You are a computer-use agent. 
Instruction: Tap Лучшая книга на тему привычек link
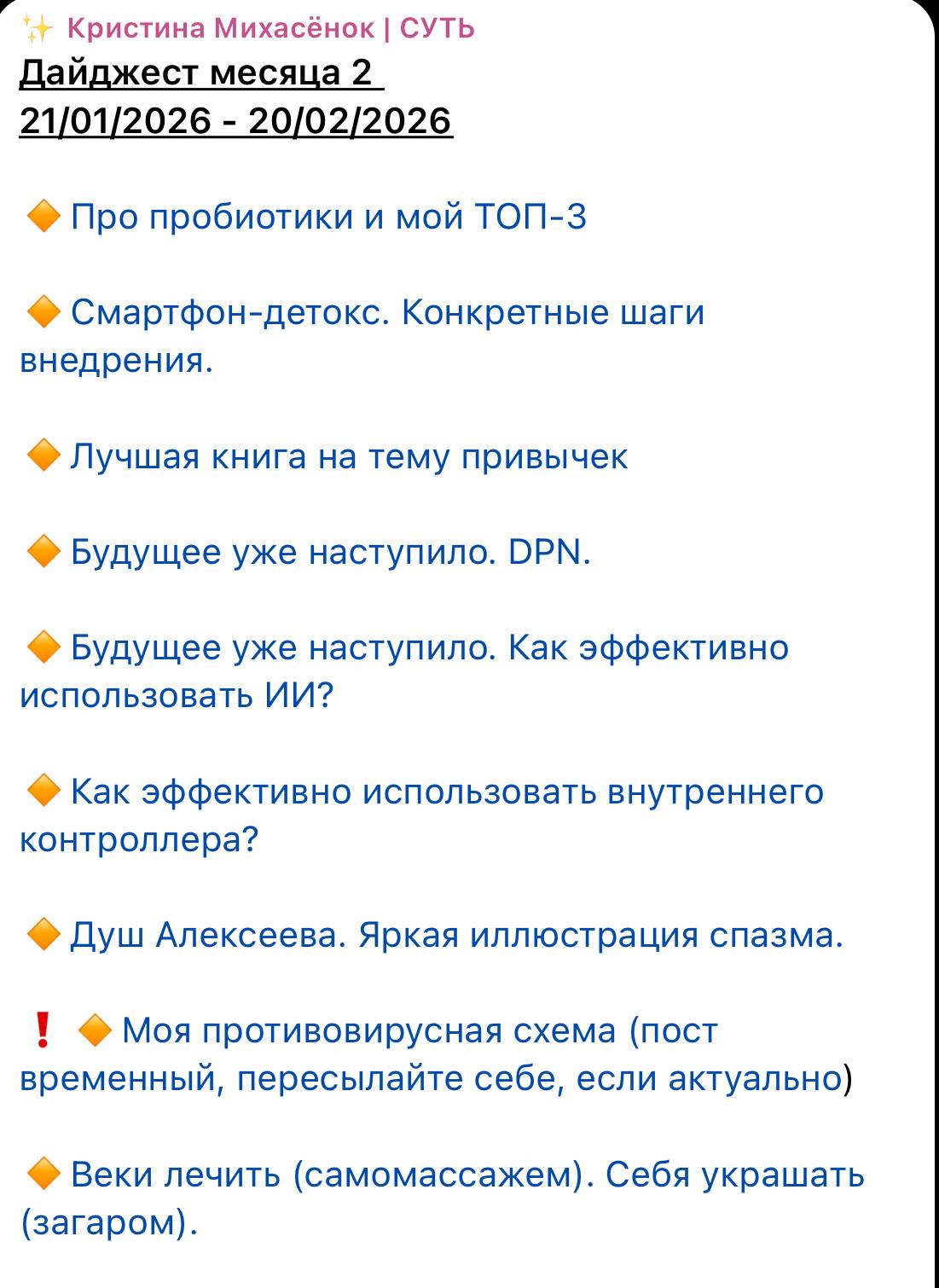[349, 458]
